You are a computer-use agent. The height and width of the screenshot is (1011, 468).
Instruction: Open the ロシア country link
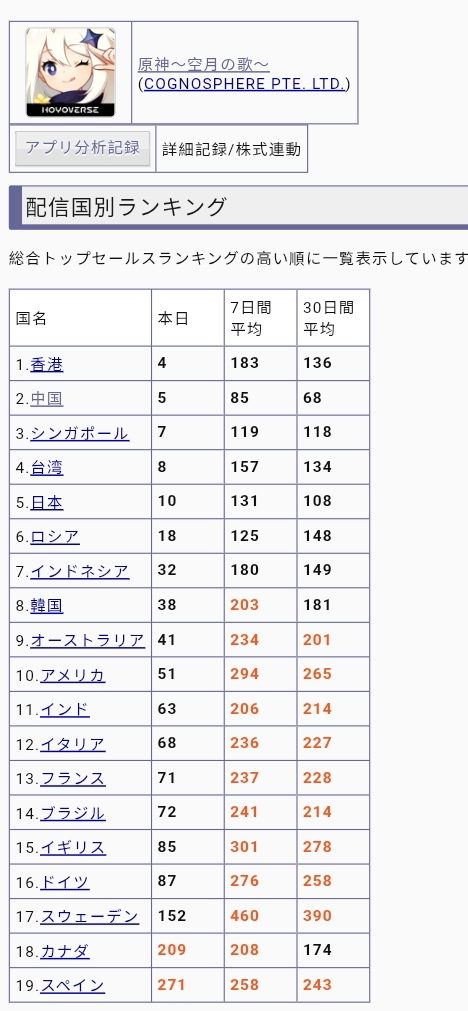coord(55,537)
